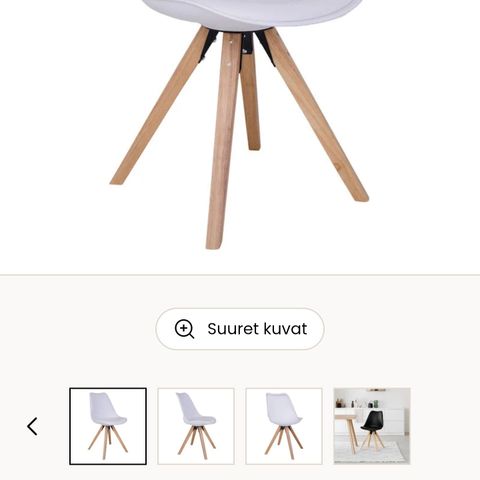
Task: Open the Suuret kuvat large images button
Action: point(240,329)
